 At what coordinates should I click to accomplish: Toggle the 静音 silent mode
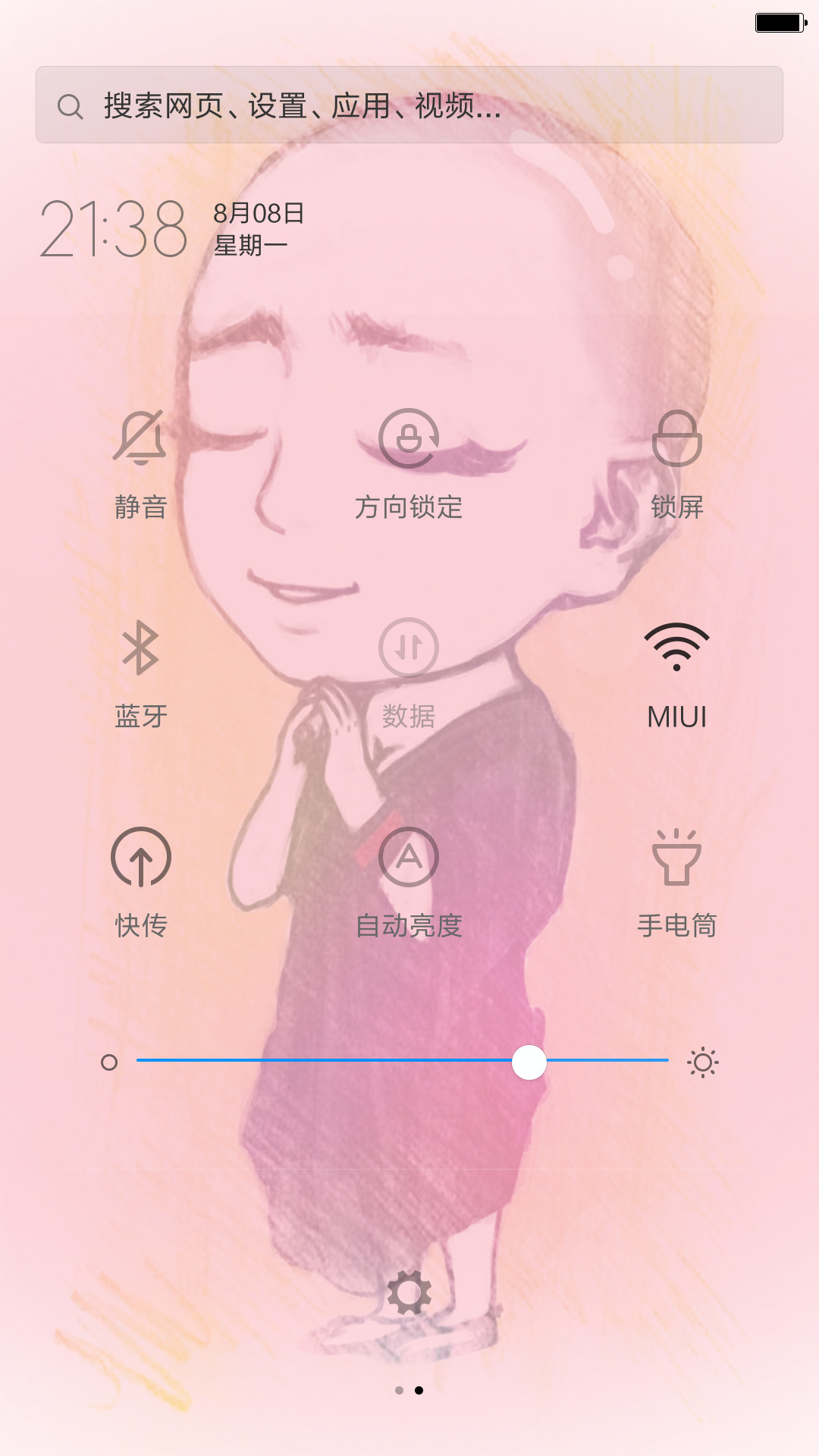(x=140, y=464)
